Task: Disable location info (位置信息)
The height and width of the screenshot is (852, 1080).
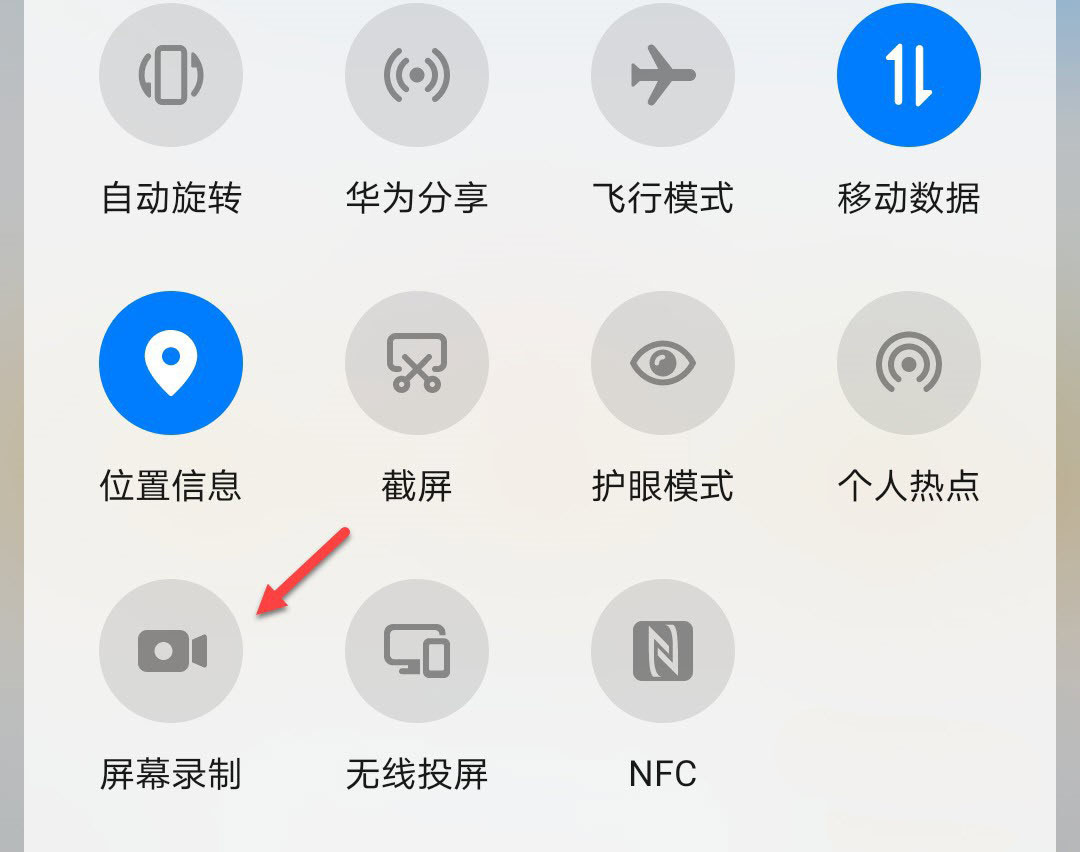Action: (171, 363)
